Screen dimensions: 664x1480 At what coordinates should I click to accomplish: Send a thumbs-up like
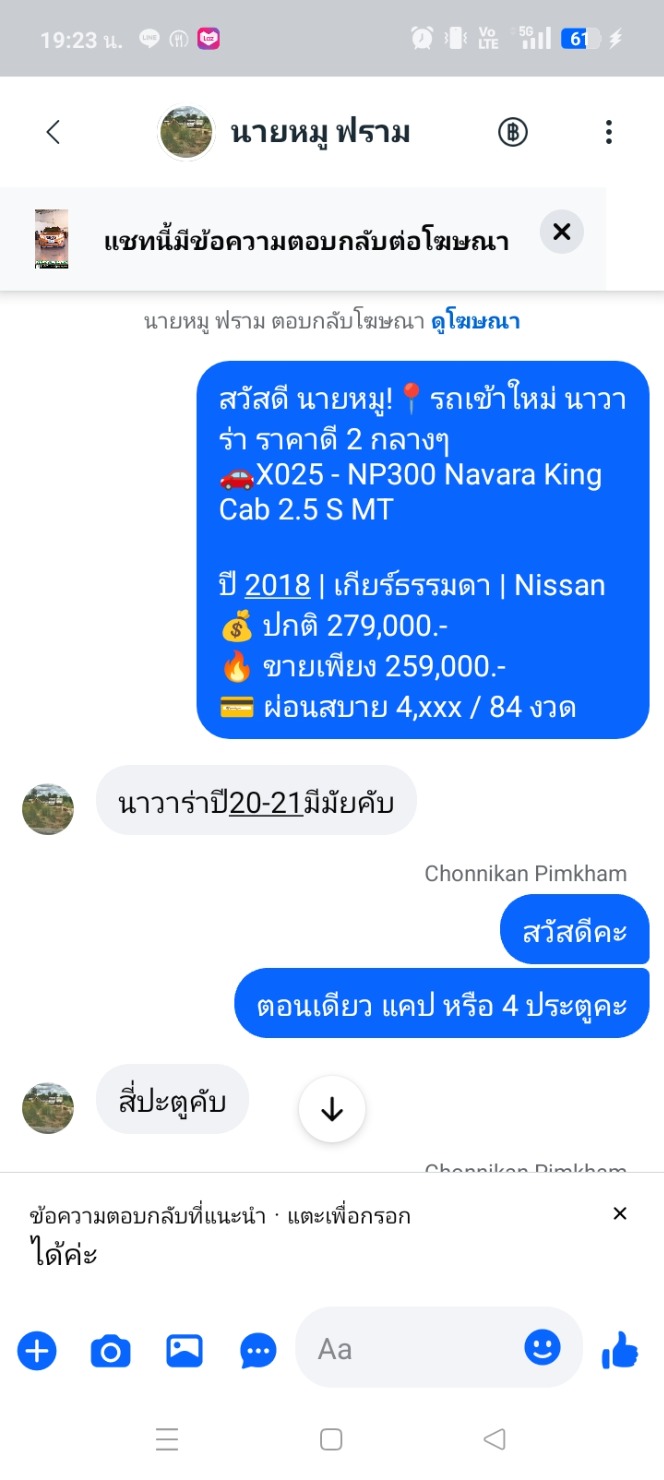620,1351
